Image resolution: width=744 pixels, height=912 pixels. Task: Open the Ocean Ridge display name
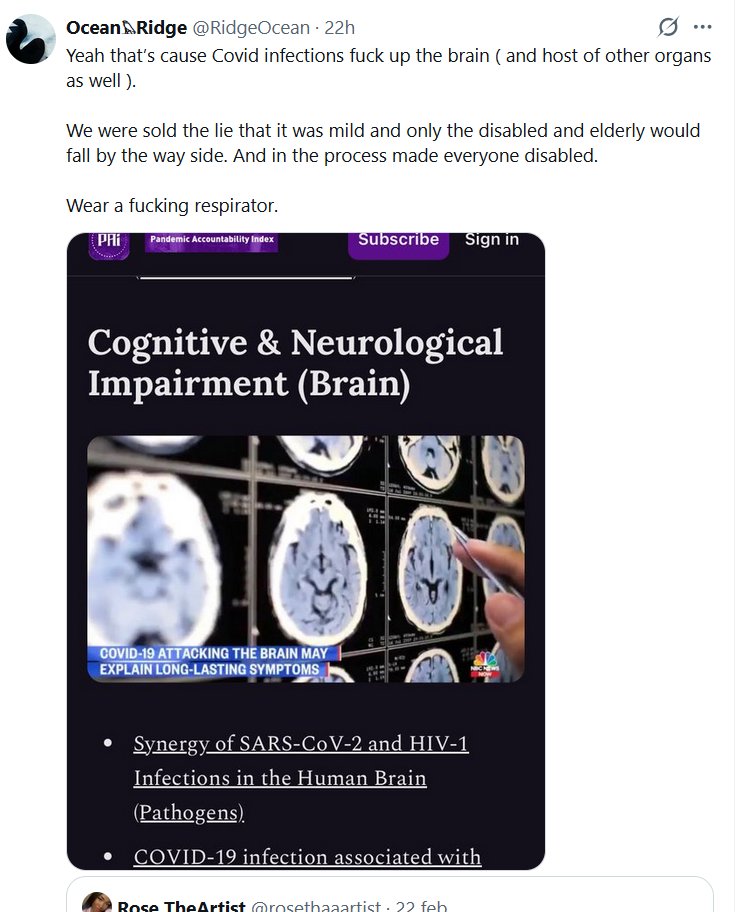pos(126,28)
